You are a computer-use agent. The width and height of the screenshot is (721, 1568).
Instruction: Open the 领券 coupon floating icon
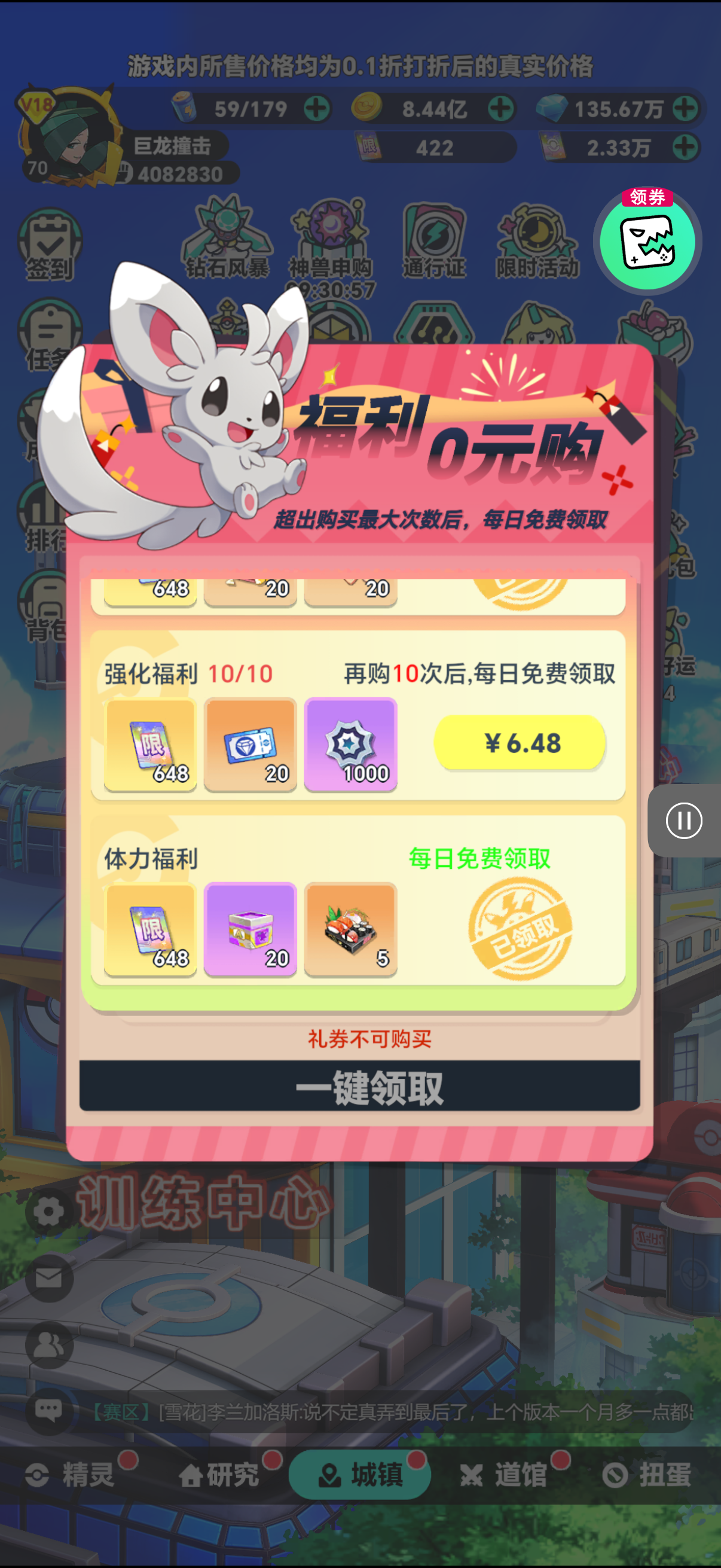pyautogui.click(x=647, y=240)
